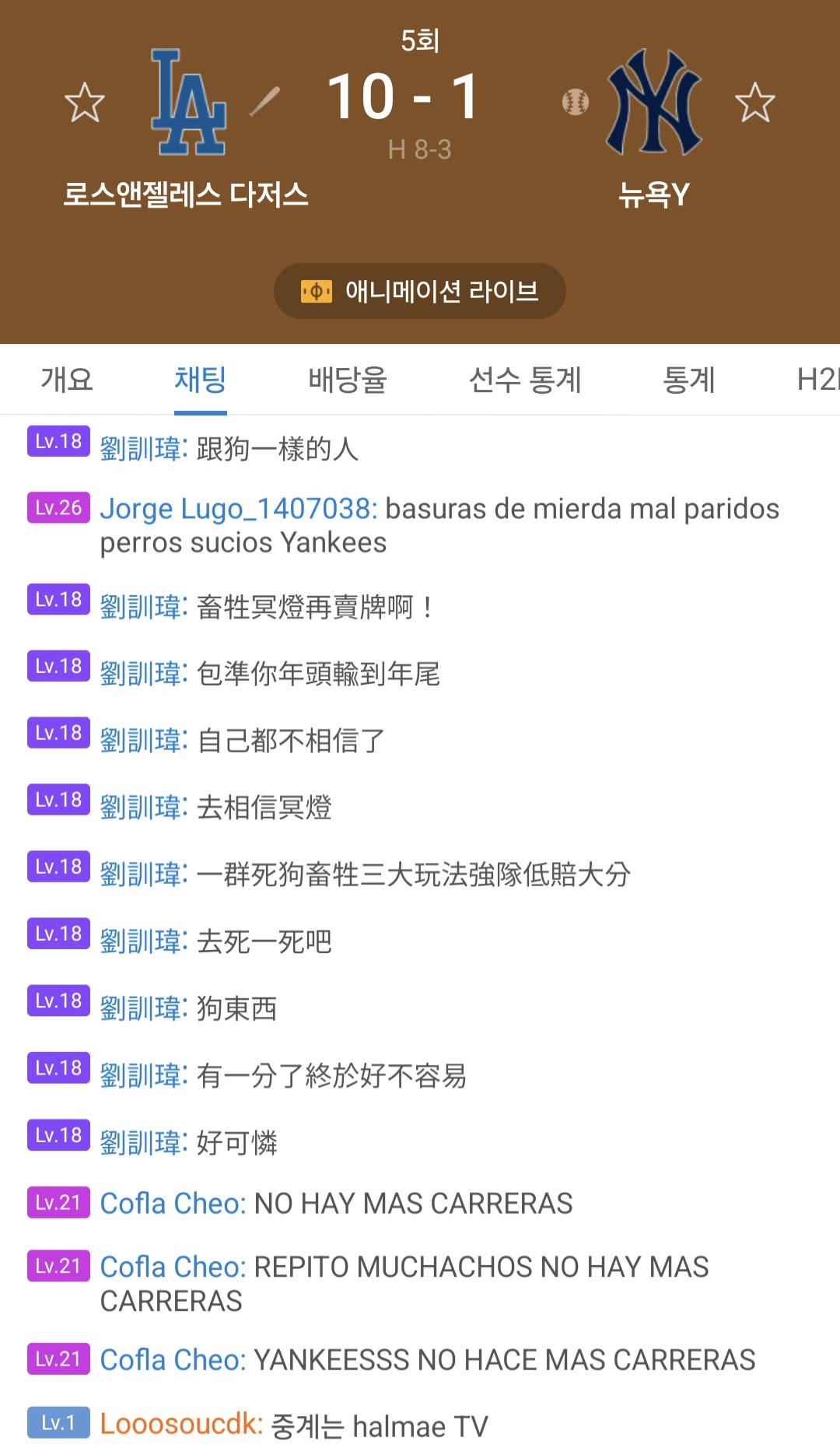Image resolution: width=840 pixels, height=1451 pixels.
Task: Open the Los Angeles Dodgers team logo
Action: 188,103
